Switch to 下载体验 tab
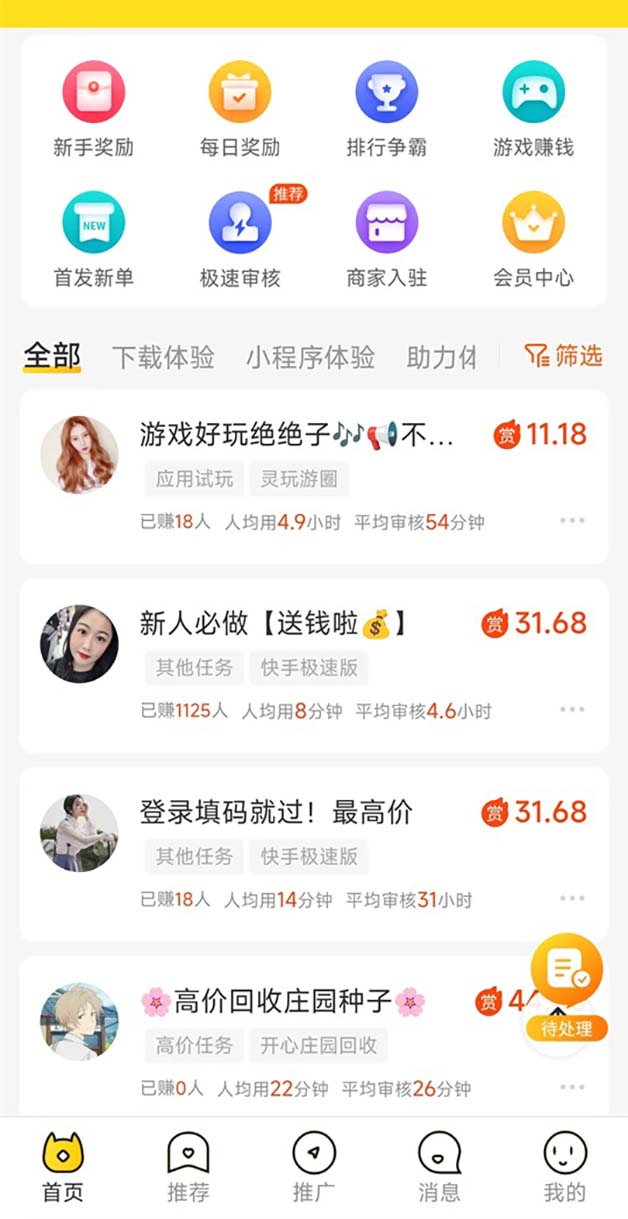Image resolution: width=628 pixels, height=1219 pixels. (163, 357)
